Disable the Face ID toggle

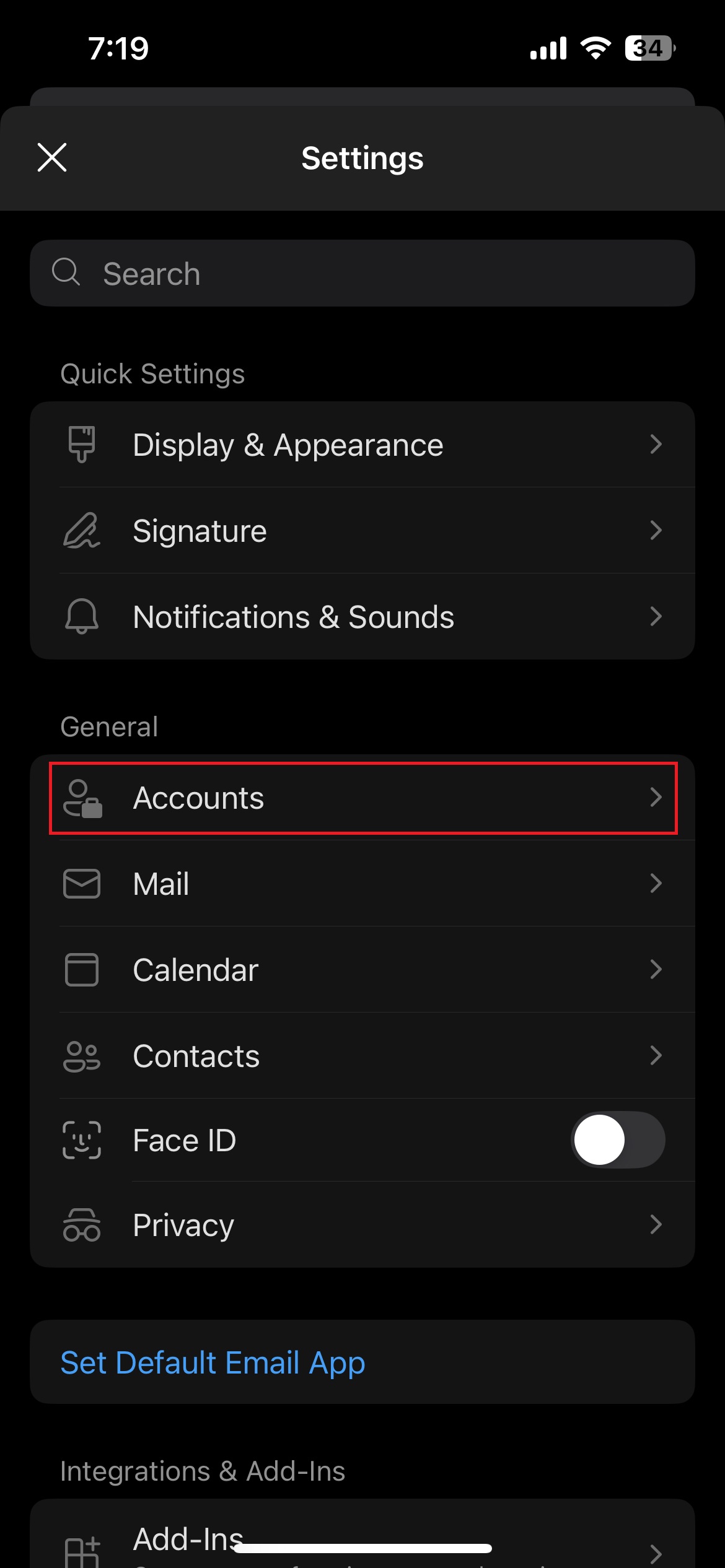(x=617, y=1140)
